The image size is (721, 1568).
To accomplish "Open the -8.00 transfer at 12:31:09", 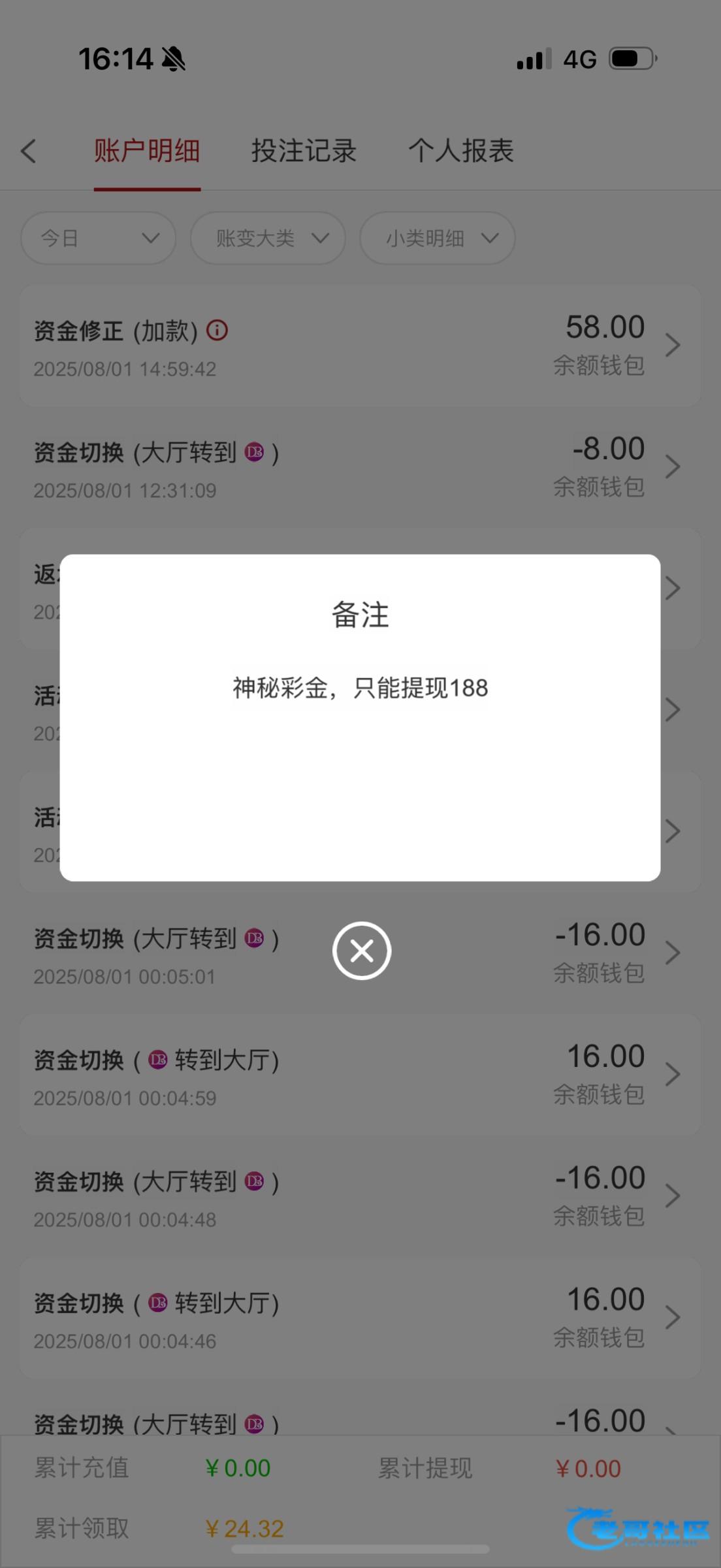I will tap(360, 467).
